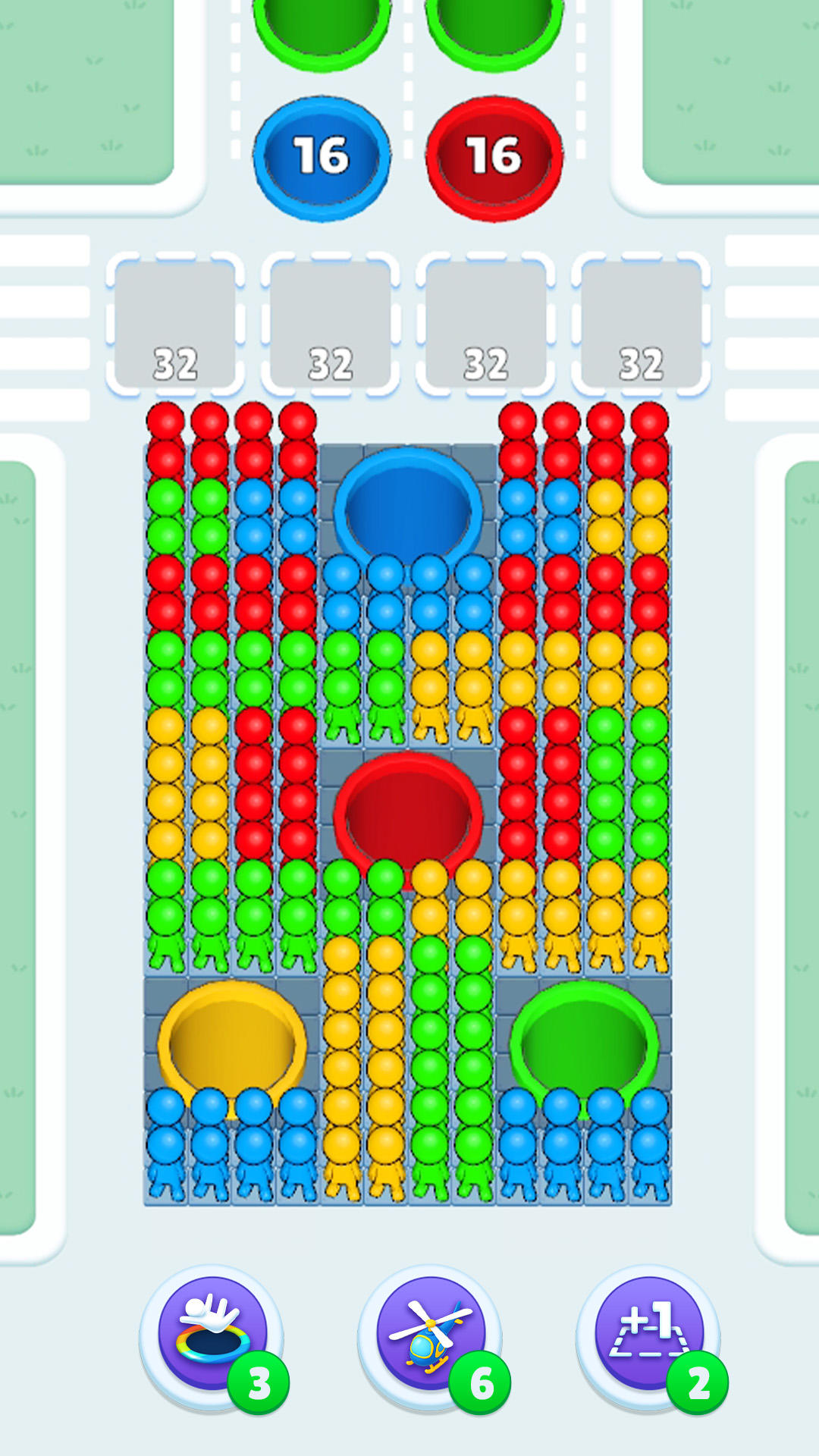Tap the blue hole labeled 16
Image resolution: width=819 pixels, height=1456 pixels.
tap(322, 155)
